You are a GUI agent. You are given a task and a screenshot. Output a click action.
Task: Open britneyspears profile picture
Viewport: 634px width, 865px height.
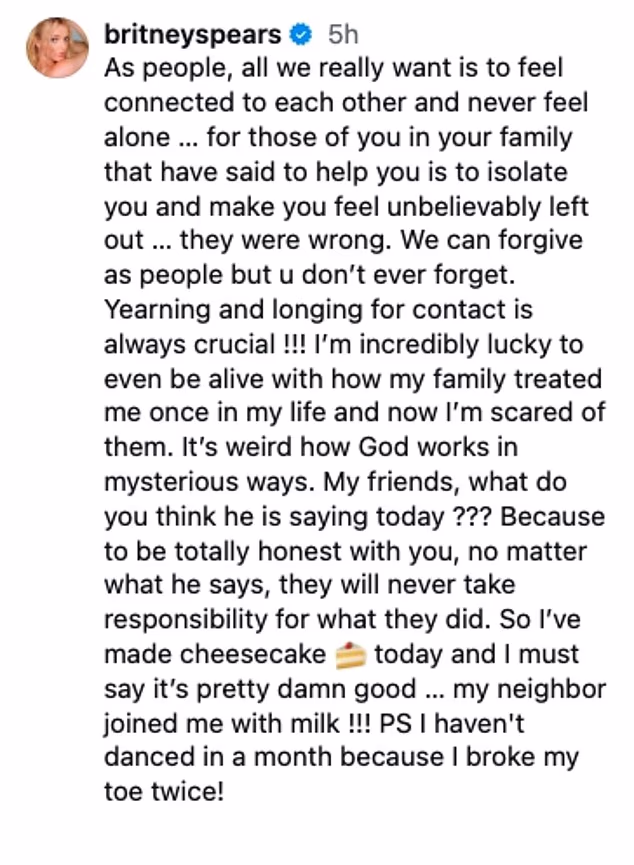coord(58,47)
